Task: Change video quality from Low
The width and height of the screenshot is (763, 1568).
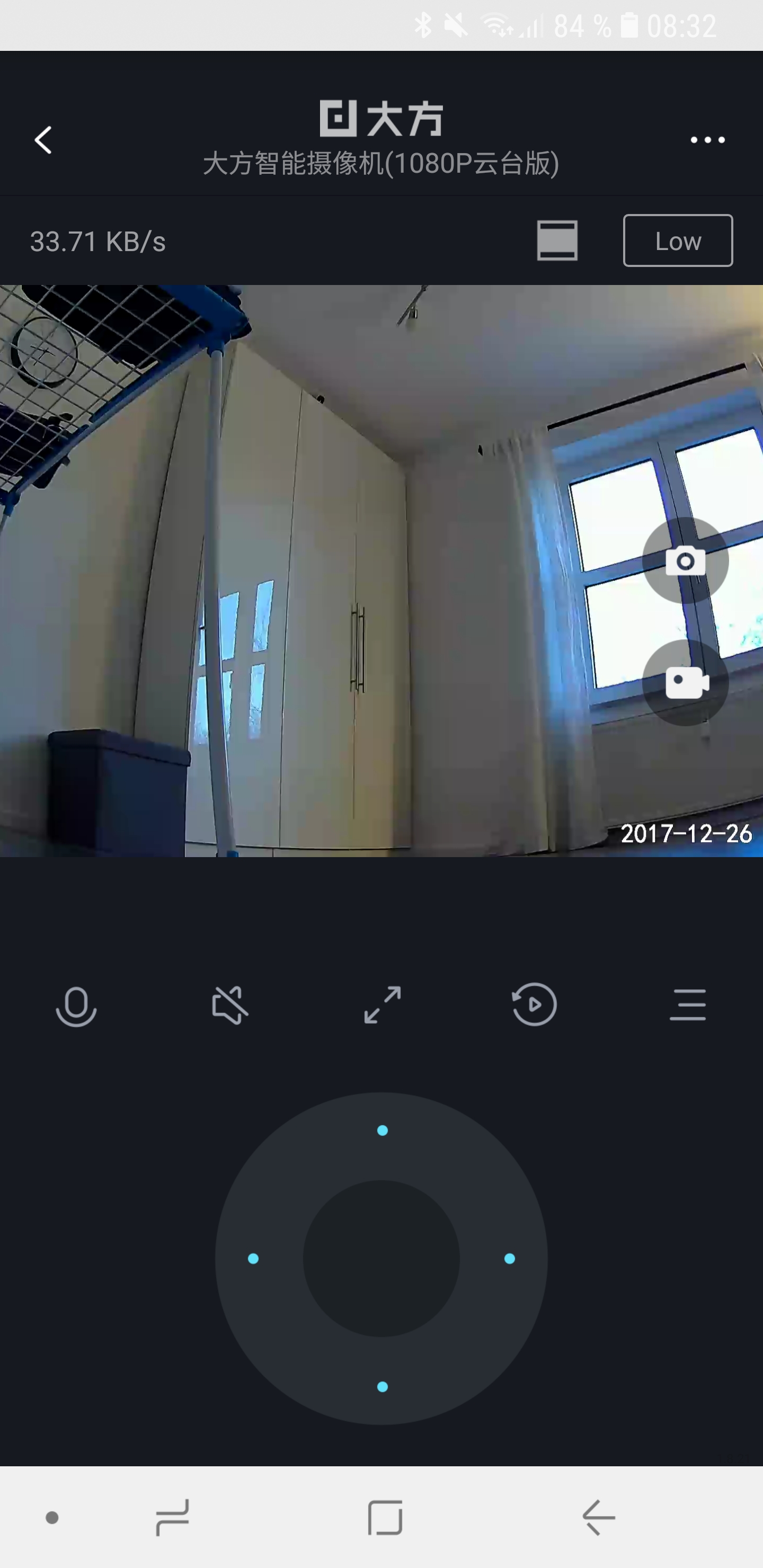Action: (677, 241)
